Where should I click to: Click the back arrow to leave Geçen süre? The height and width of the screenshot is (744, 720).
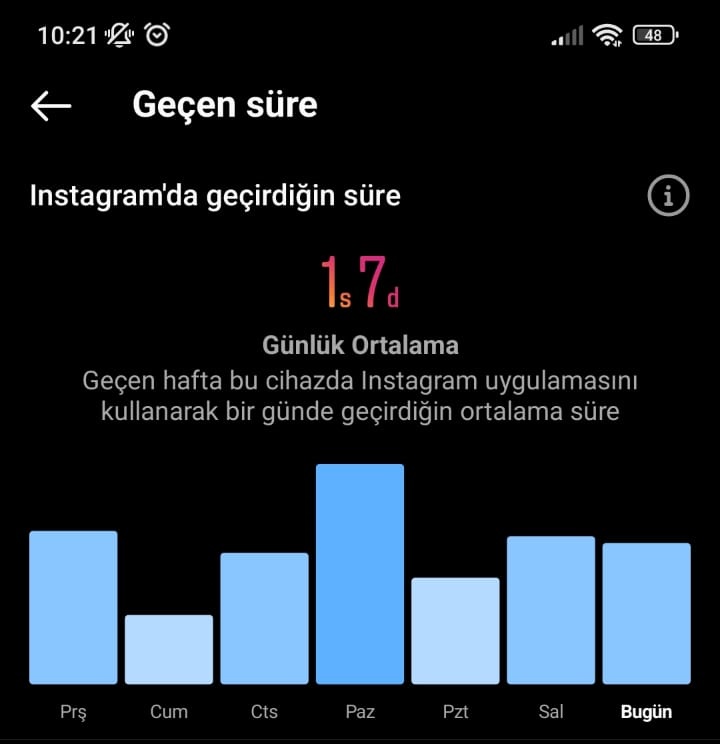tap(49, 104)
